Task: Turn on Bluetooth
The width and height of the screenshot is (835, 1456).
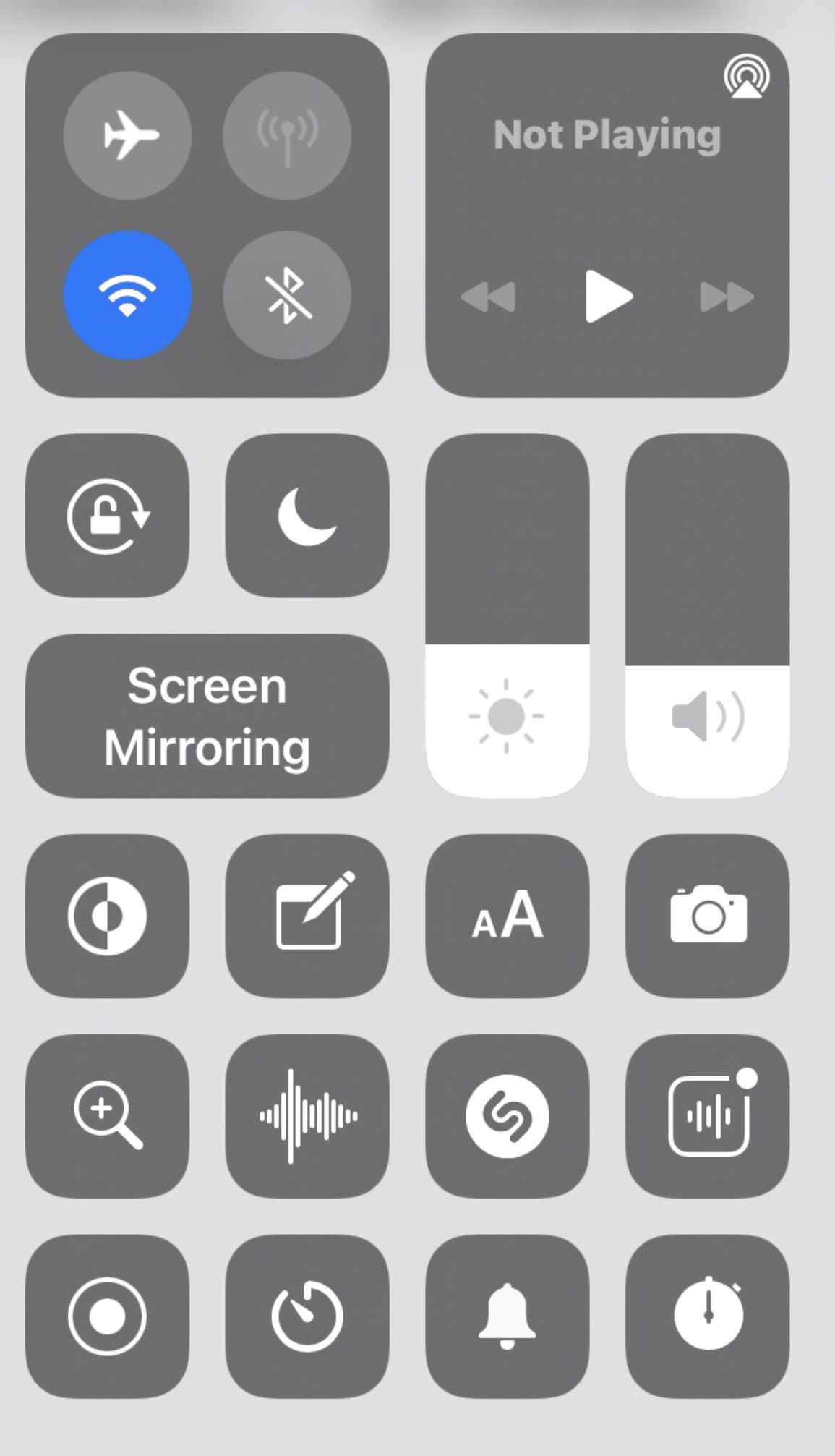Action: (x=287, y=295)
